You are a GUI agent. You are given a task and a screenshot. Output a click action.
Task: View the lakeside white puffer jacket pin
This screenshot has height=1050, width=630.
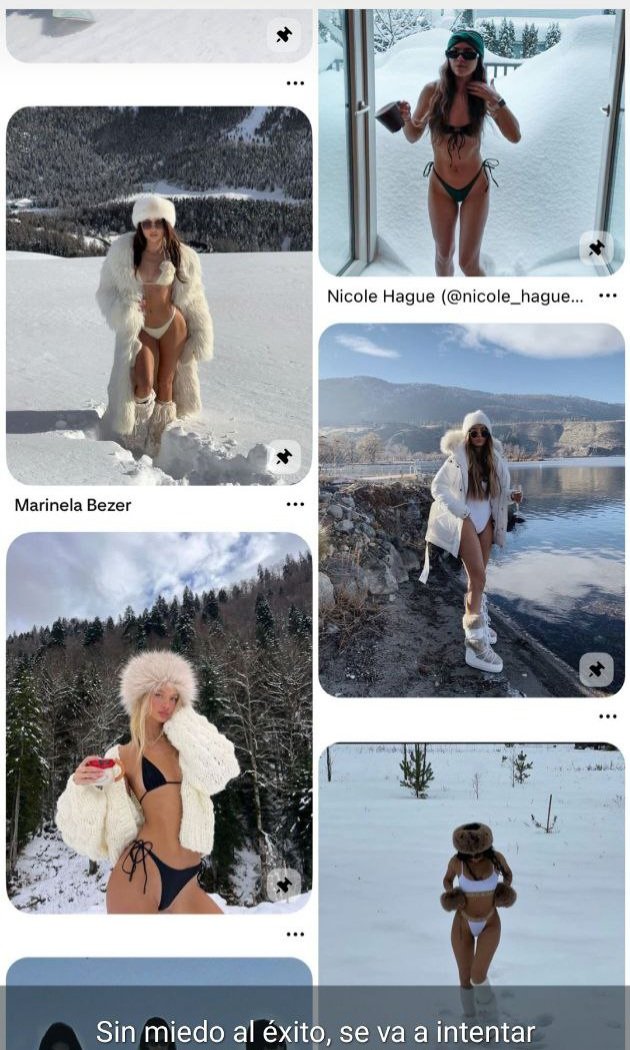[x=471, y=508]
